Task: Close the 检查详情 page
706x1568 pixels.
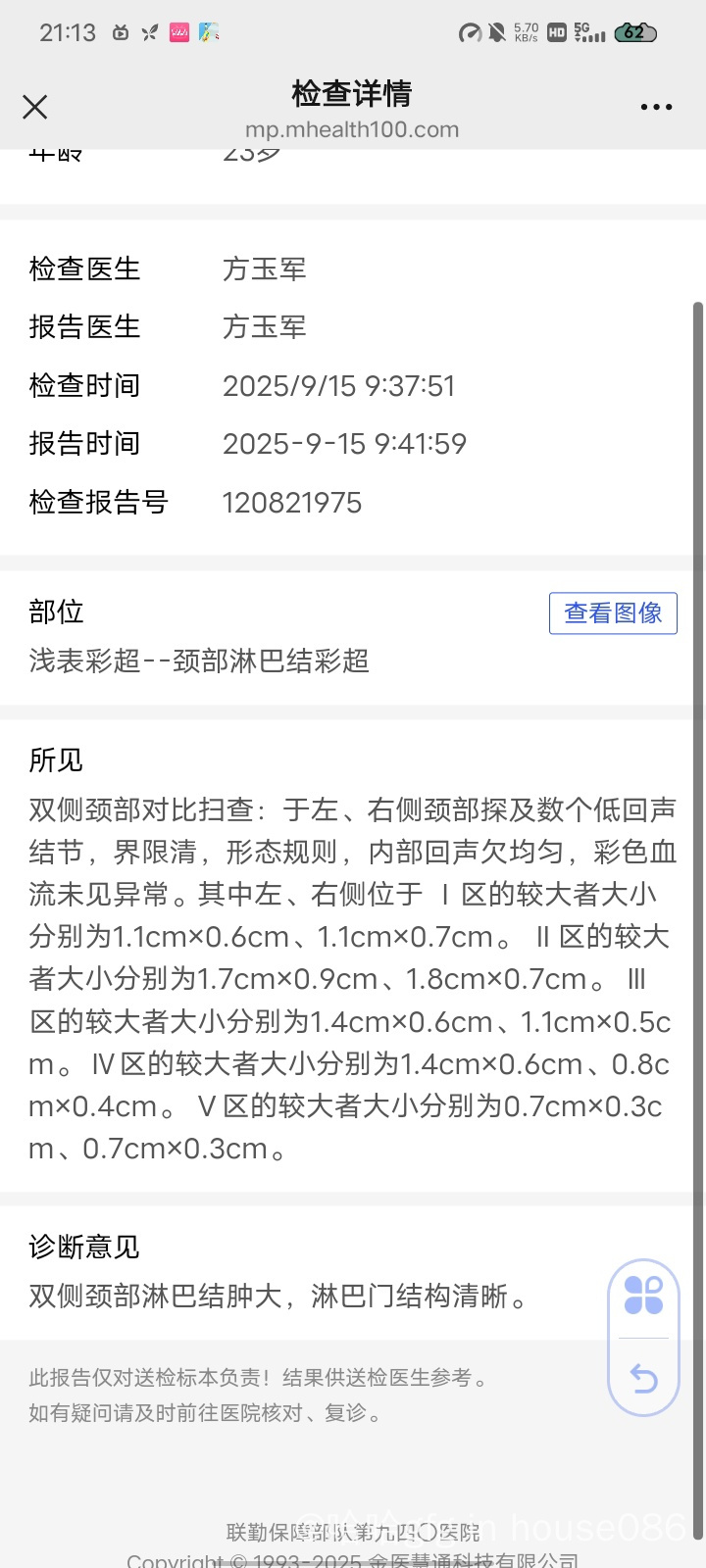Action: click(x=35, y=107)
